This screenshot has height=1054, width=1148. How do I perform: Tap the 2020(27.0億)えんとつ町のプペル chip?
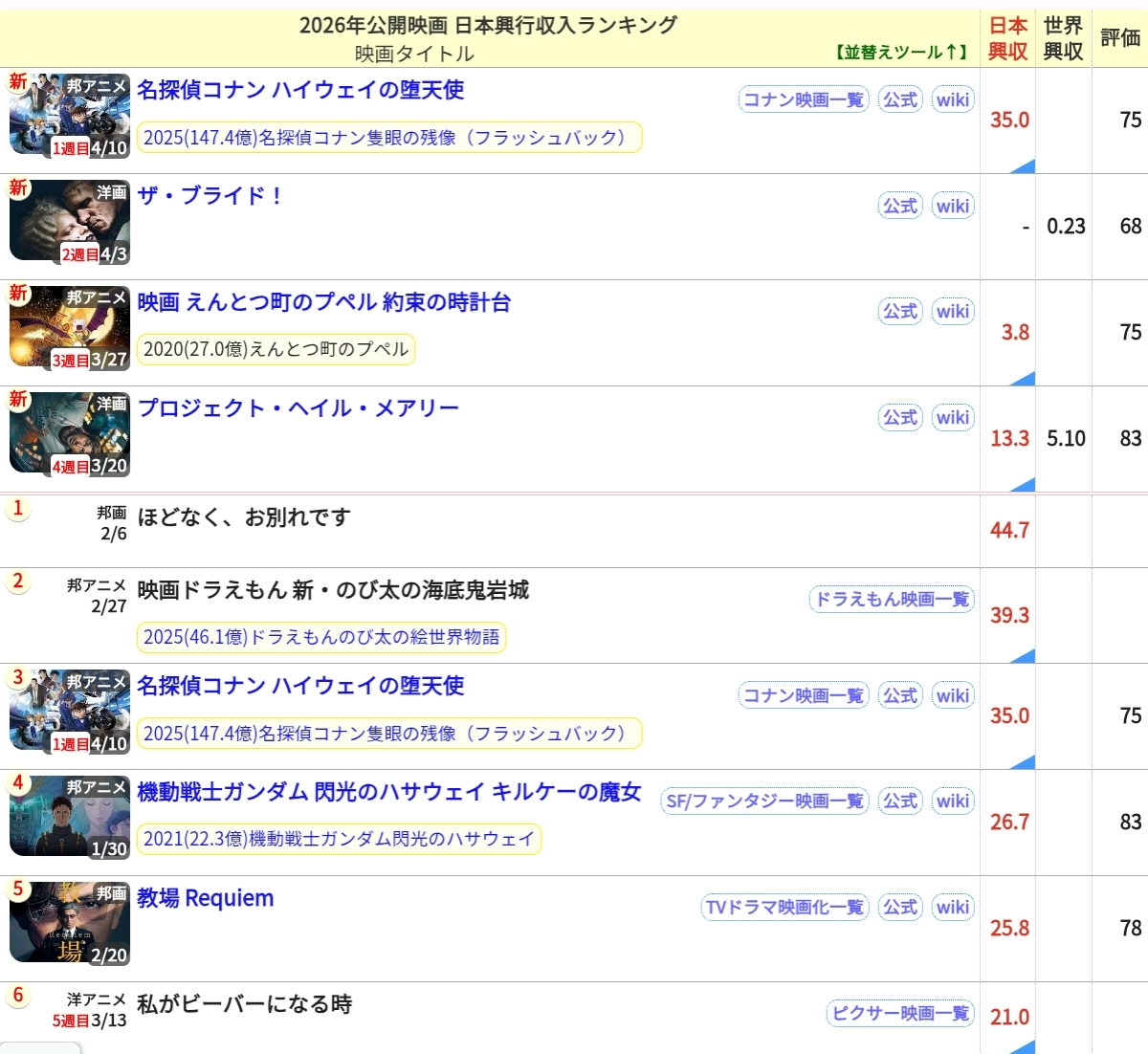point(276,349)
